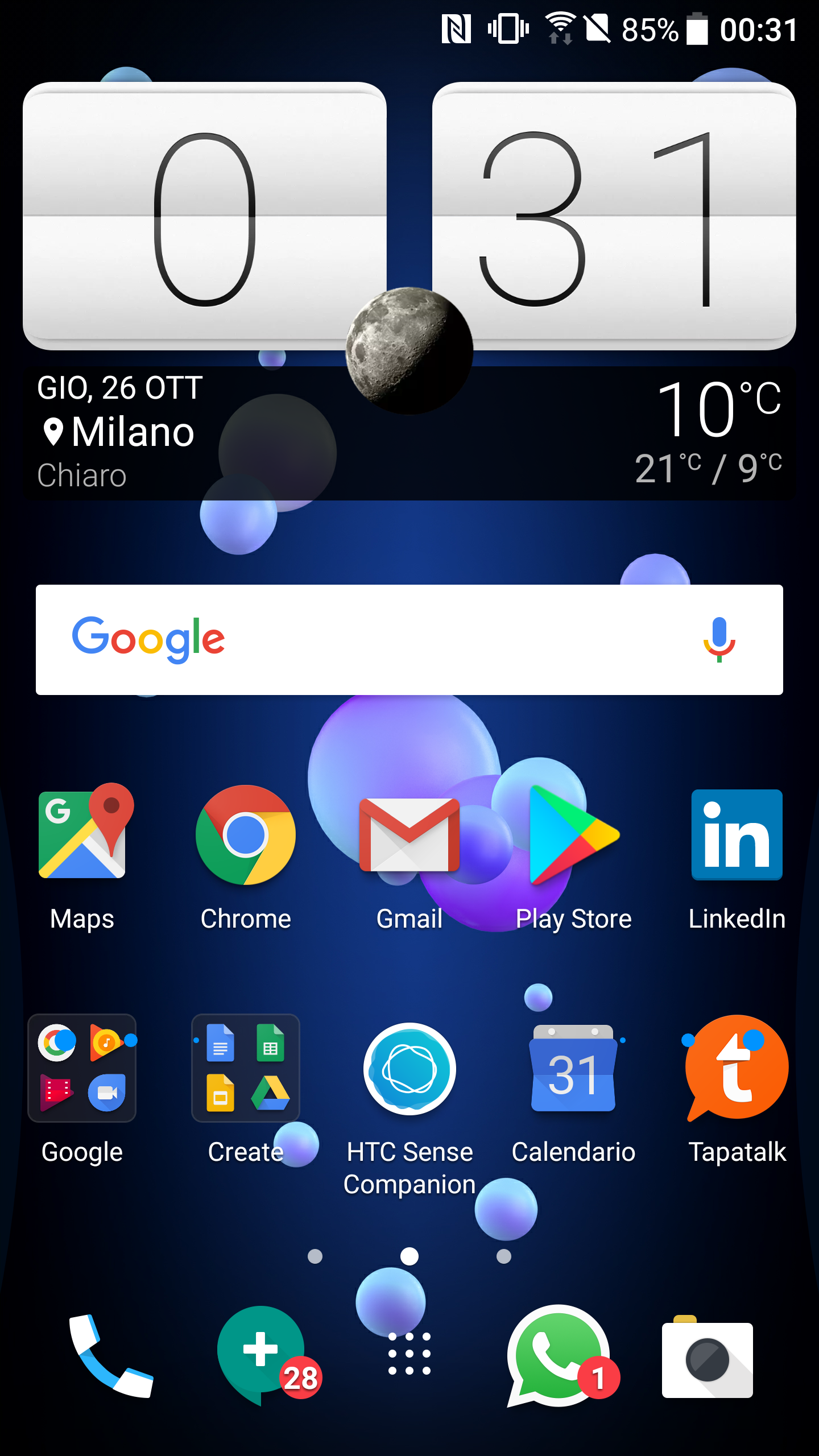Launch Chrome browser
The image size is (819, 1456).
246,834
